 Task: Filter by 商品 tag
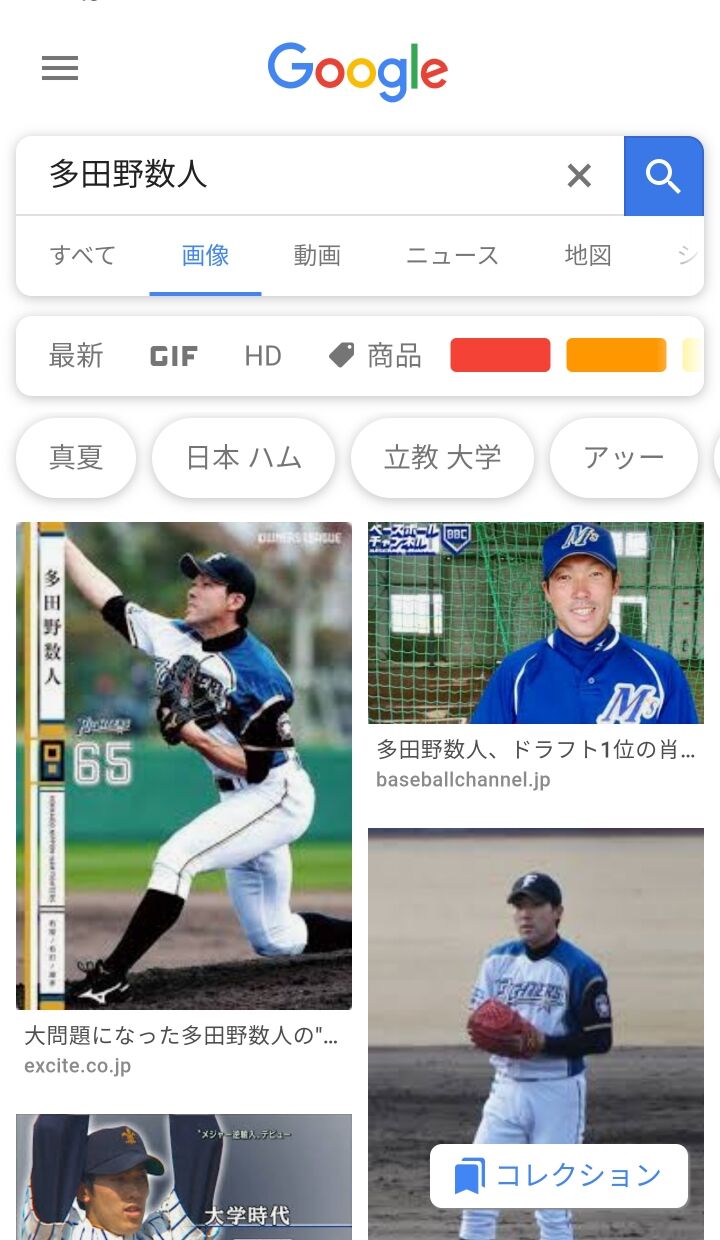pos(375,356)
